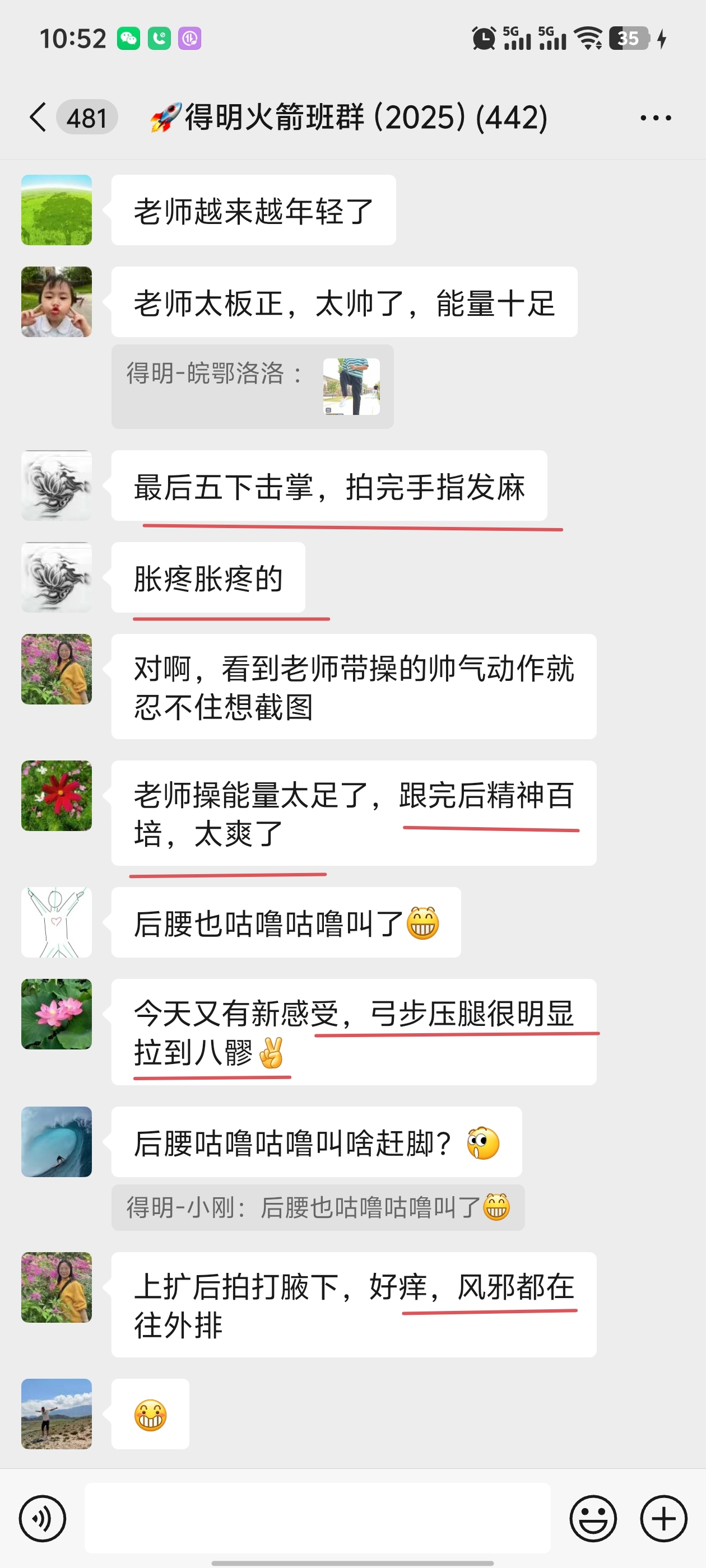Tap avatar next to 最后五下击掌 message
Screen dimensions: 706x1568
(x=57, y=486)
